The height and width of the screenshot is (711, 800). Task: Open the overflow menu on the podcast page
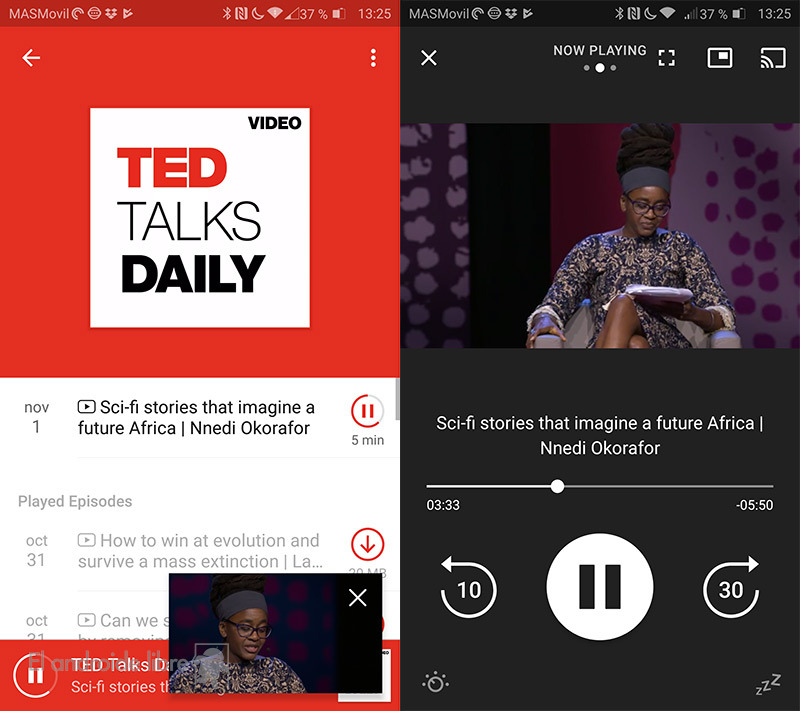click(373, 58)
